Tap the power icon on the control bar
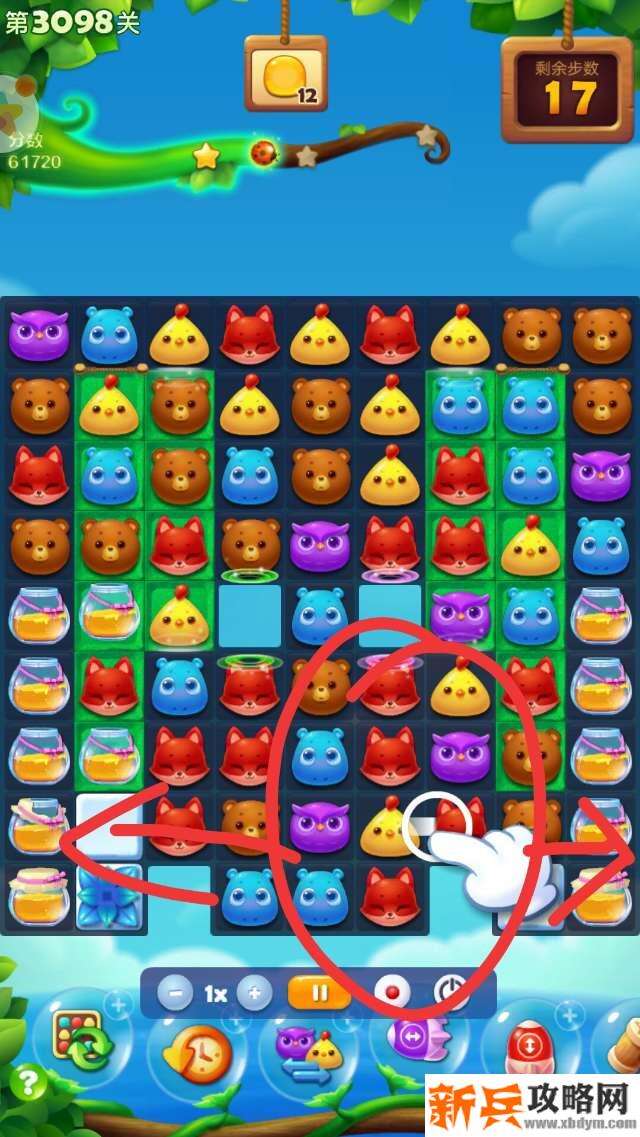Screen dimensions: 640x1137 [x=450, y=993]
